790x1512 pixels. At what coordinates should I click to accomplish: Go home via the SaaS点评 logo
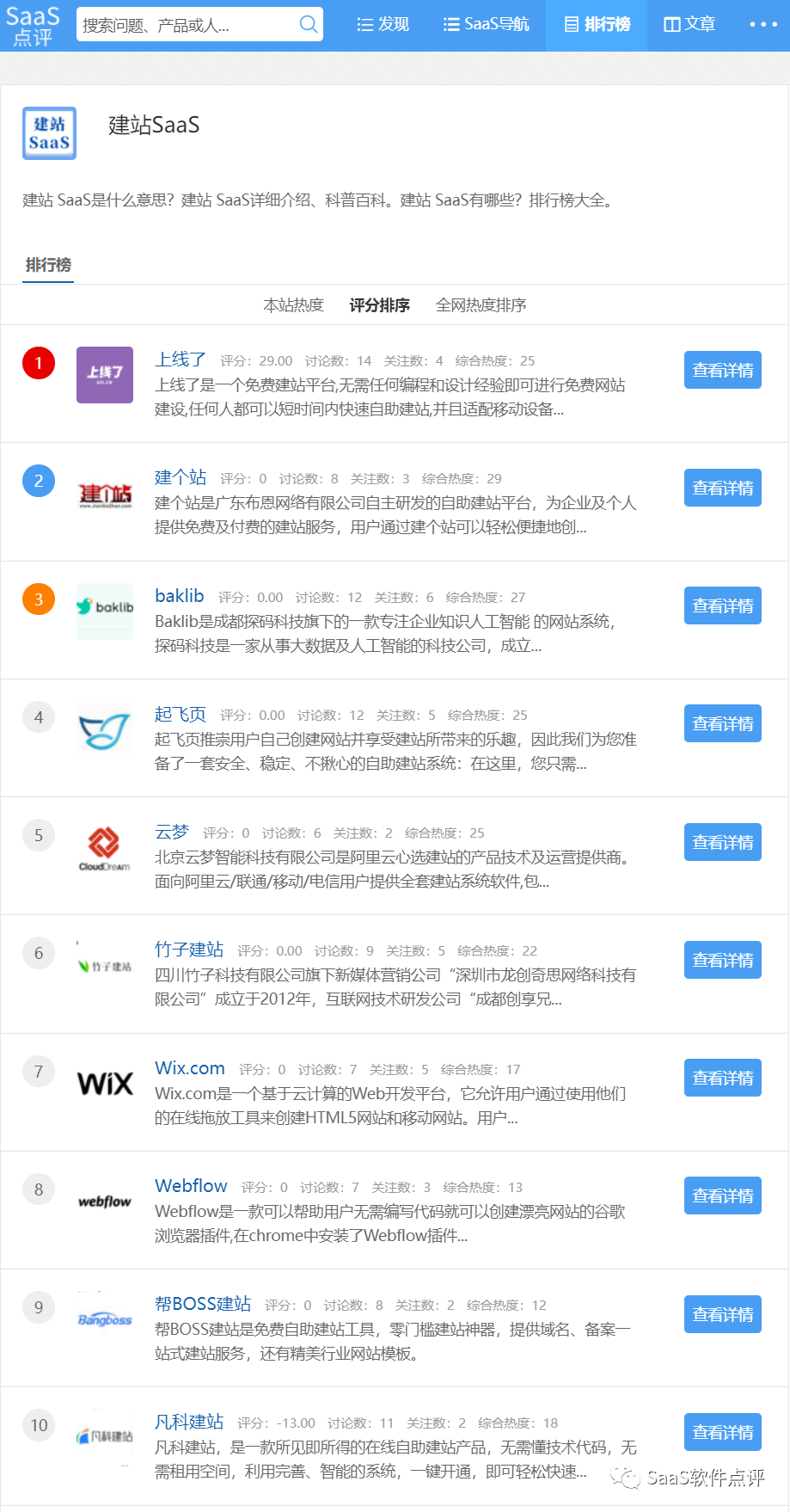coord(34,26)
